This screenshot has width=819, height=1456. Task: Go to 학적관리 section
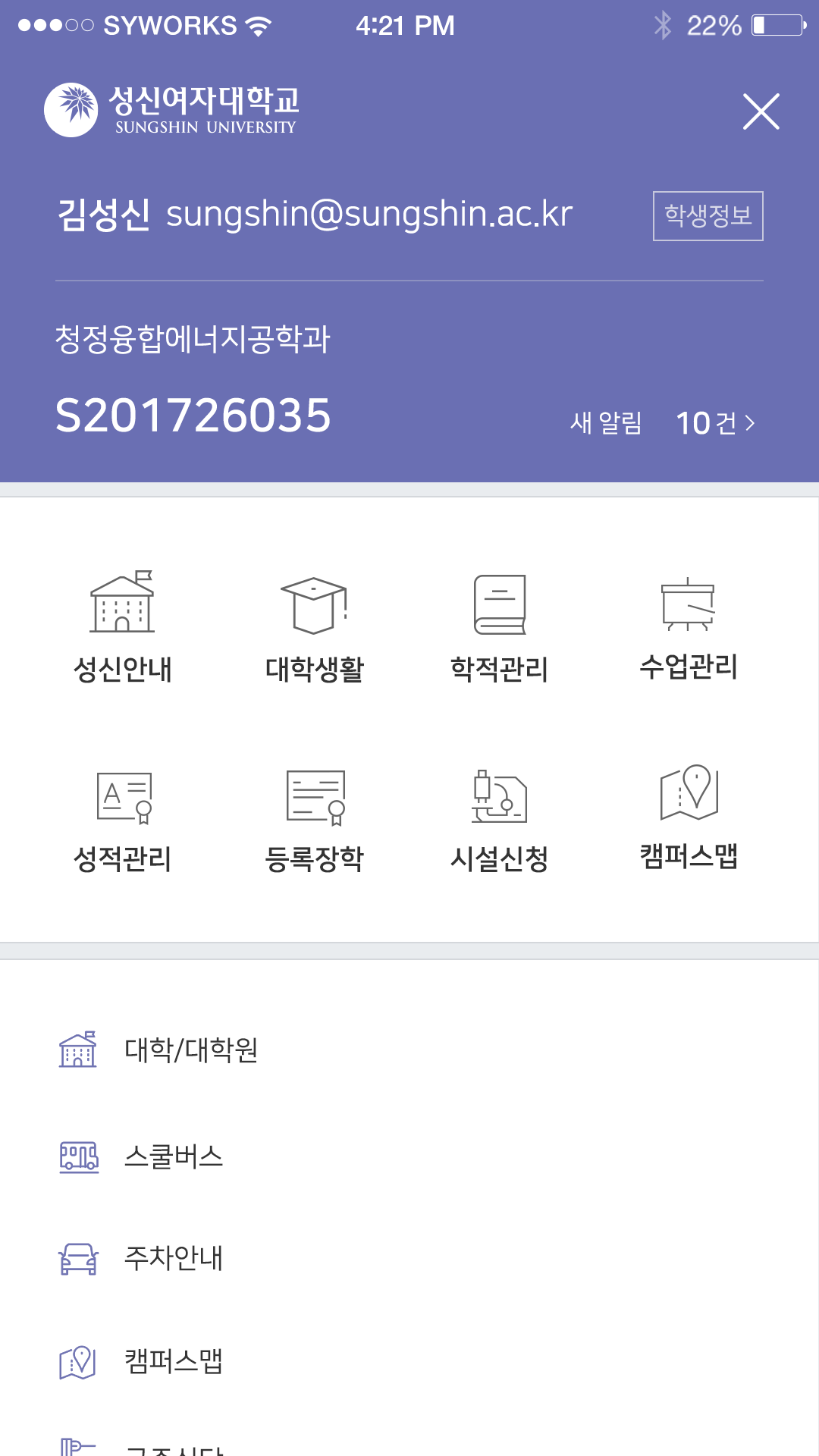pyautogui.click(x=499, y=626)
